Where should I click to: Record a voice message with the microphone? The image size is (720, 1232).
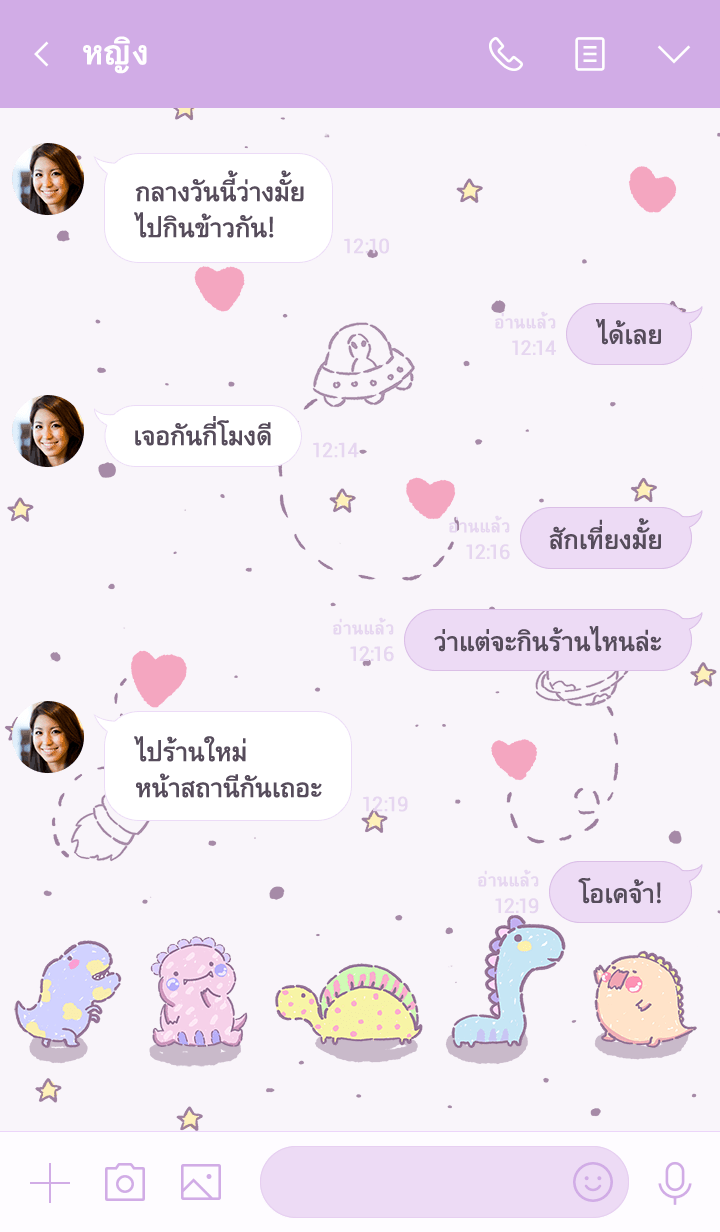point(675,1183)
